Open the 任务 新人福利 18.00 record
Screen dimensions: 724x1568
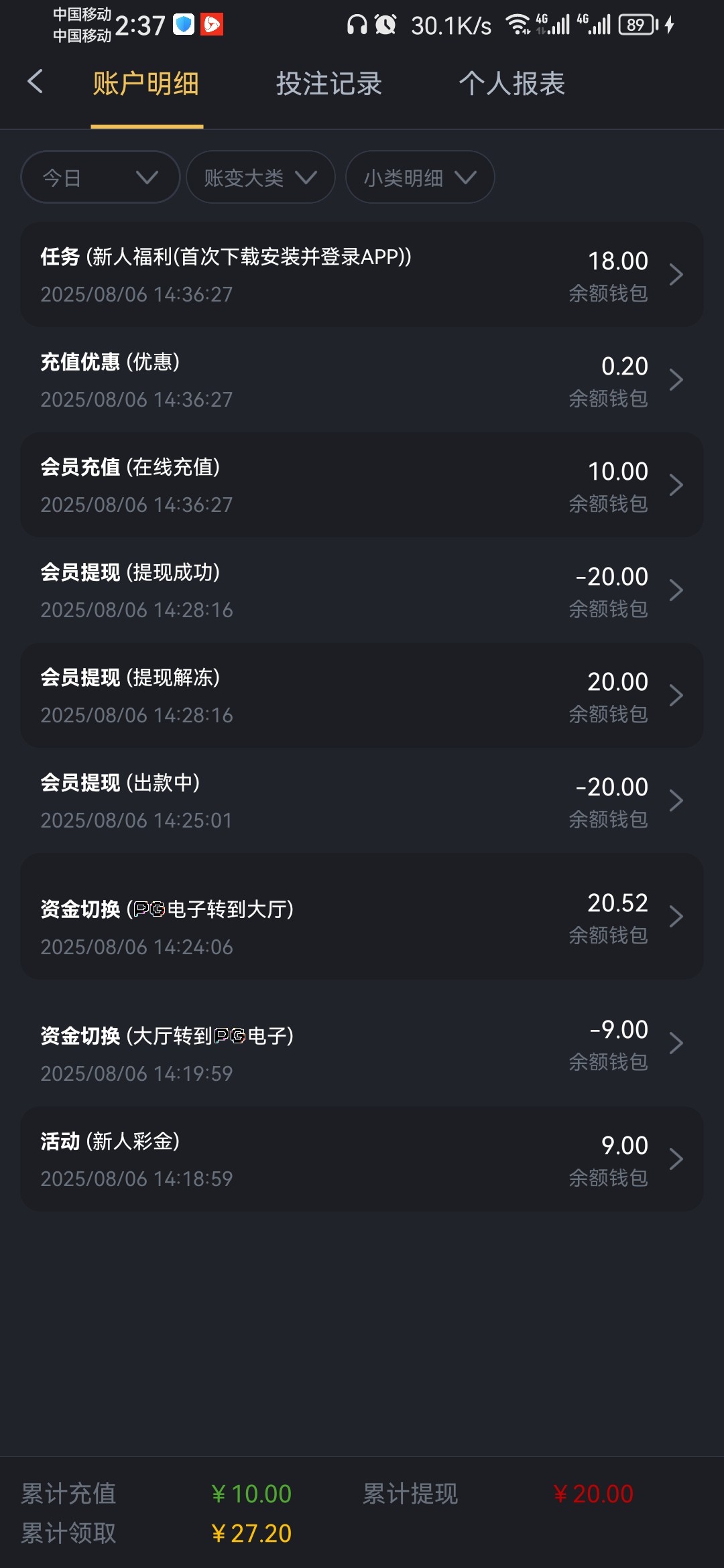[x=362, y=275]
